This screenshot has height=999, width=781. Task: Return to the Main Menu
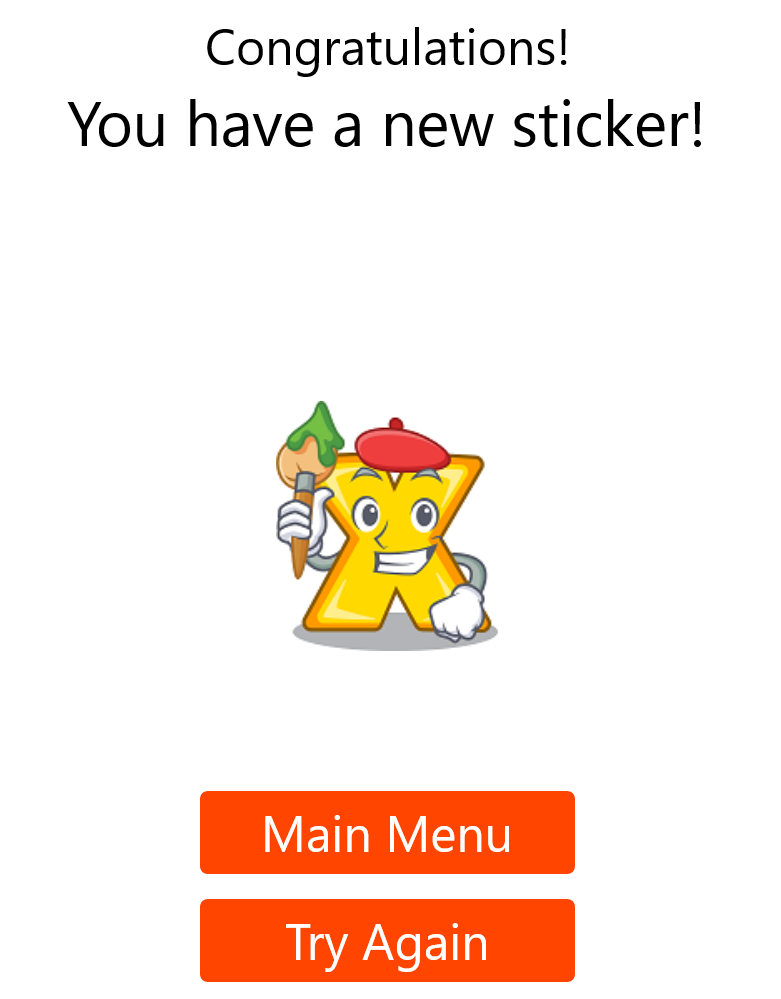pyautogui.click(x=387, y=832)
